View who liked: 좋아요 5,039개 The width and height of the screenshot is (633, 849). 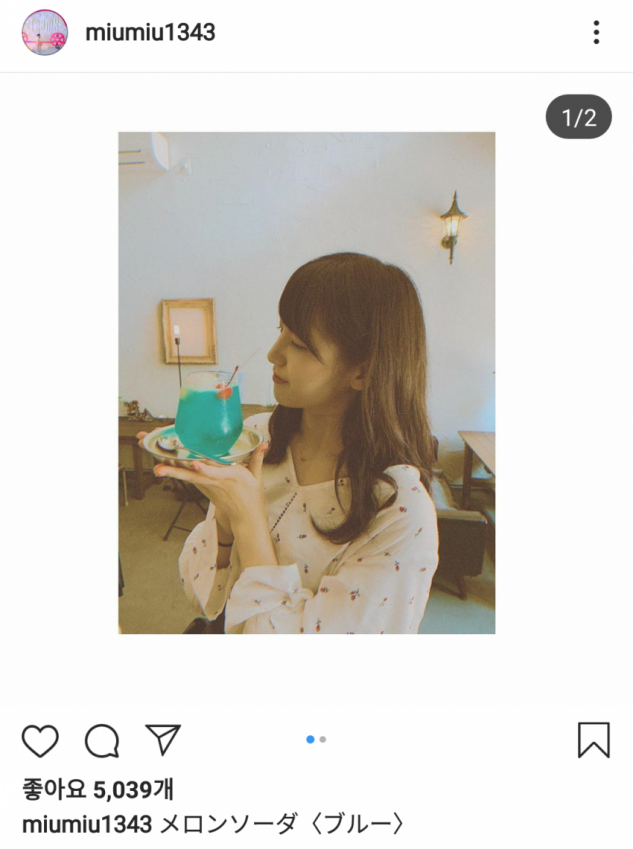98,790
